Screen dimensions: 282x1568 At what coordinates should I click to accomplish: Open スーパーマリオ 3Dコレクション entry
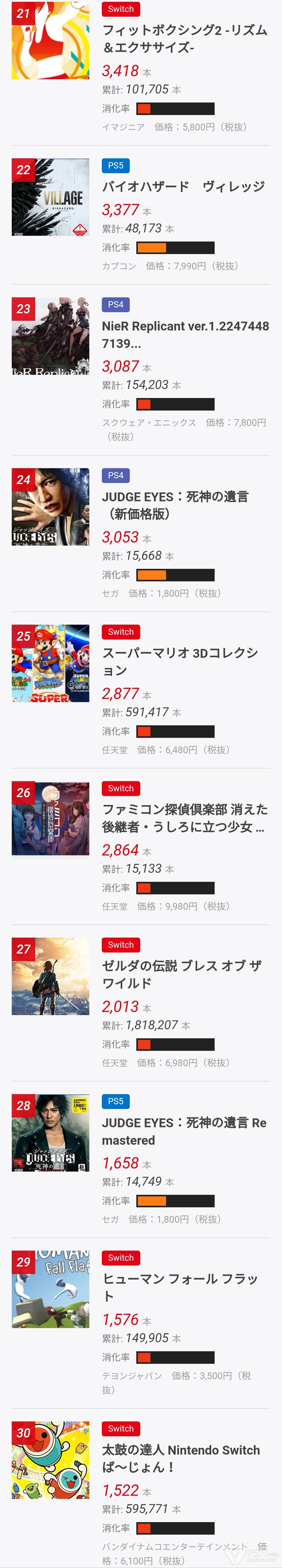[x=180, y=661]
